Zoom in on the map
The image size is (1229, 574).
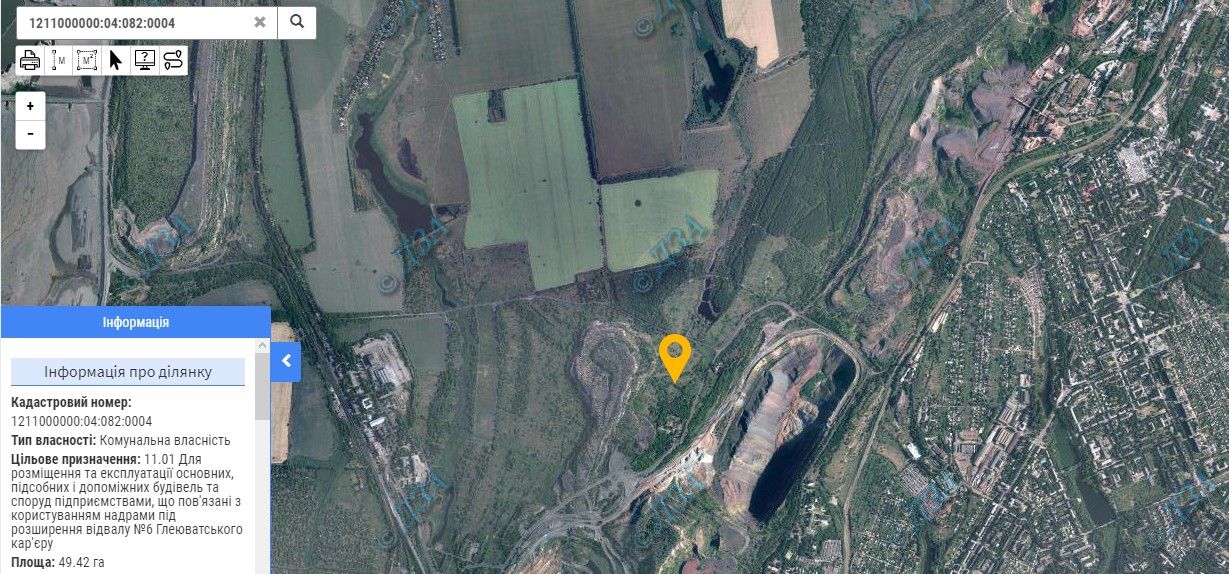(x=30, y=106)
